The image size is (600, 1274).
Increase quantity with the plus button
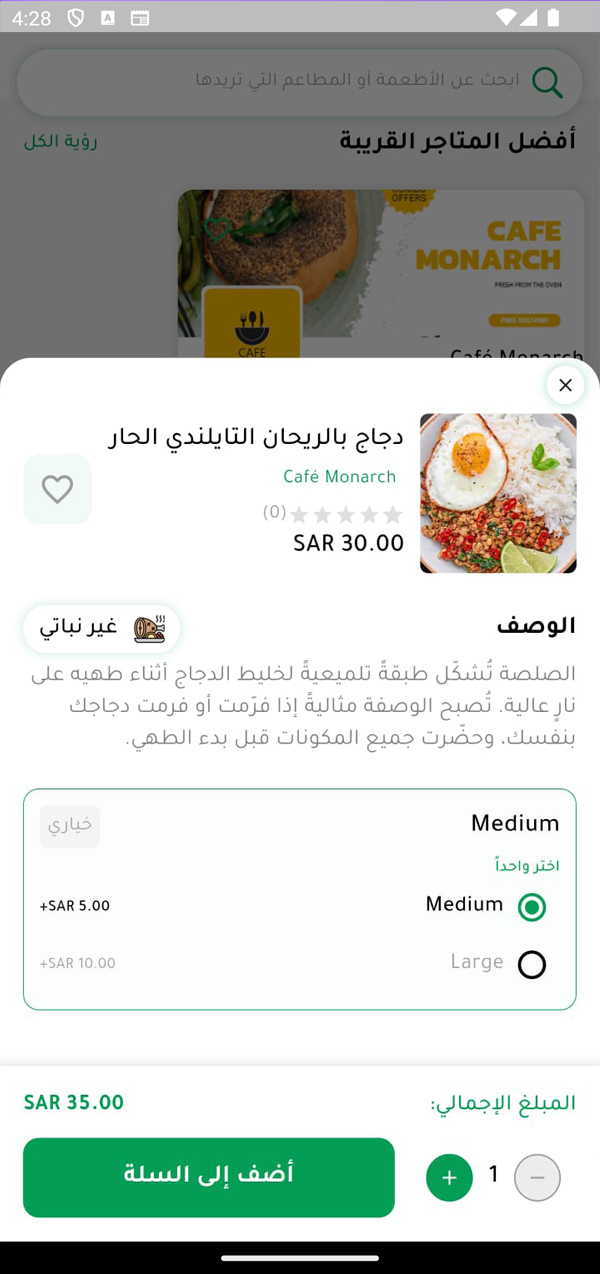click(449, 1178)
